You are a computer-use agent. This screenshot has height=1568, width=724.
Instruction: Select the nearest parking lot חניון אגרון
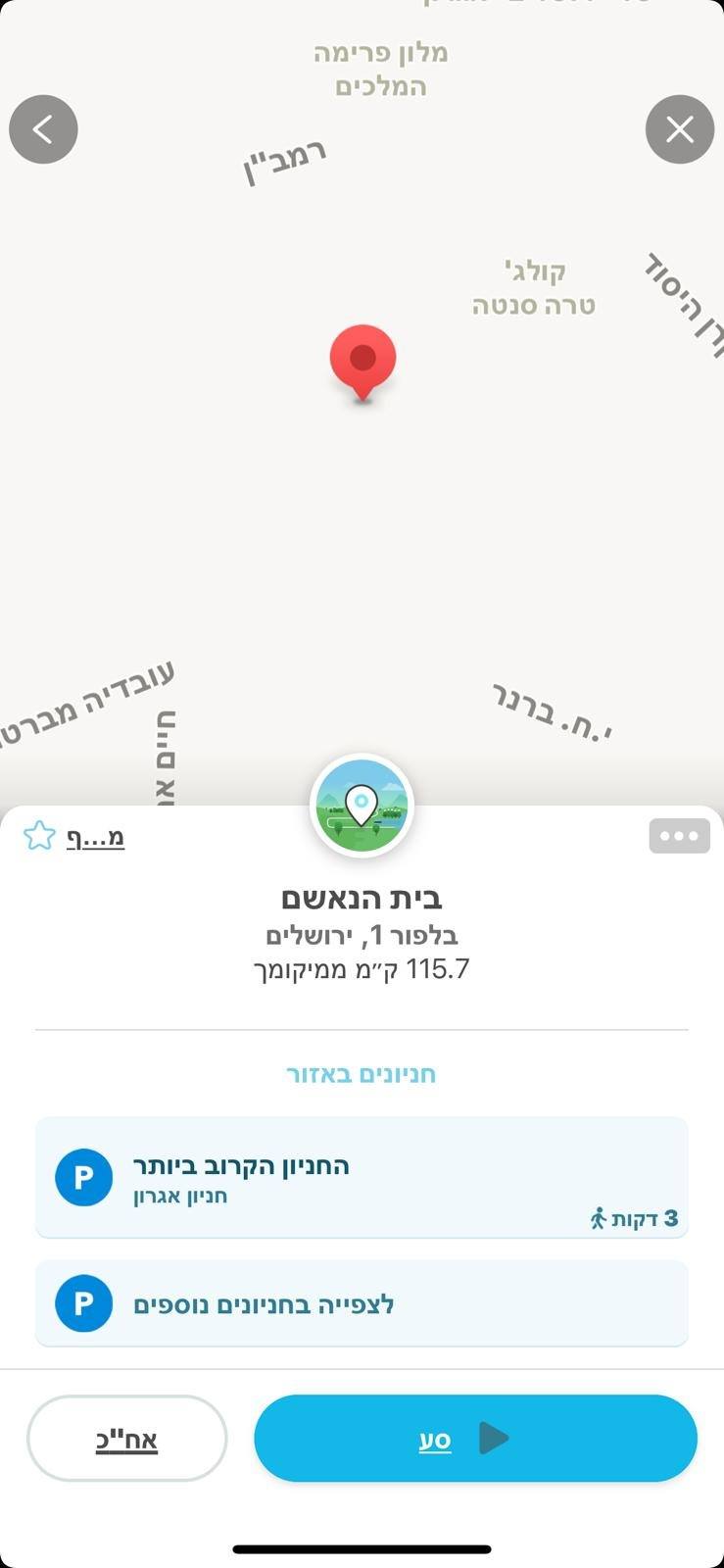tap(362, 1178)
